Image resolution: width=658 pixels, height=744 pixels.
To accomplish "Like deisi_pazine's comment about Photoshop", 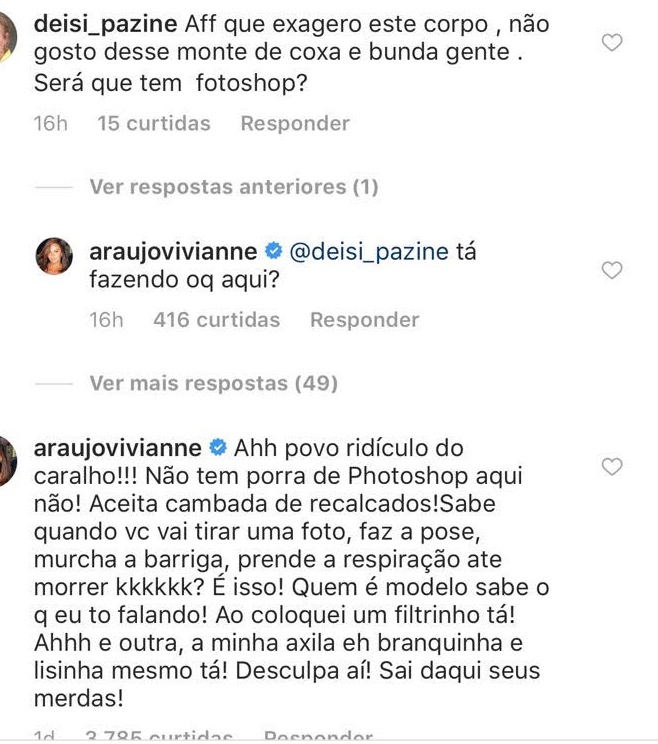I will point(610,42).
